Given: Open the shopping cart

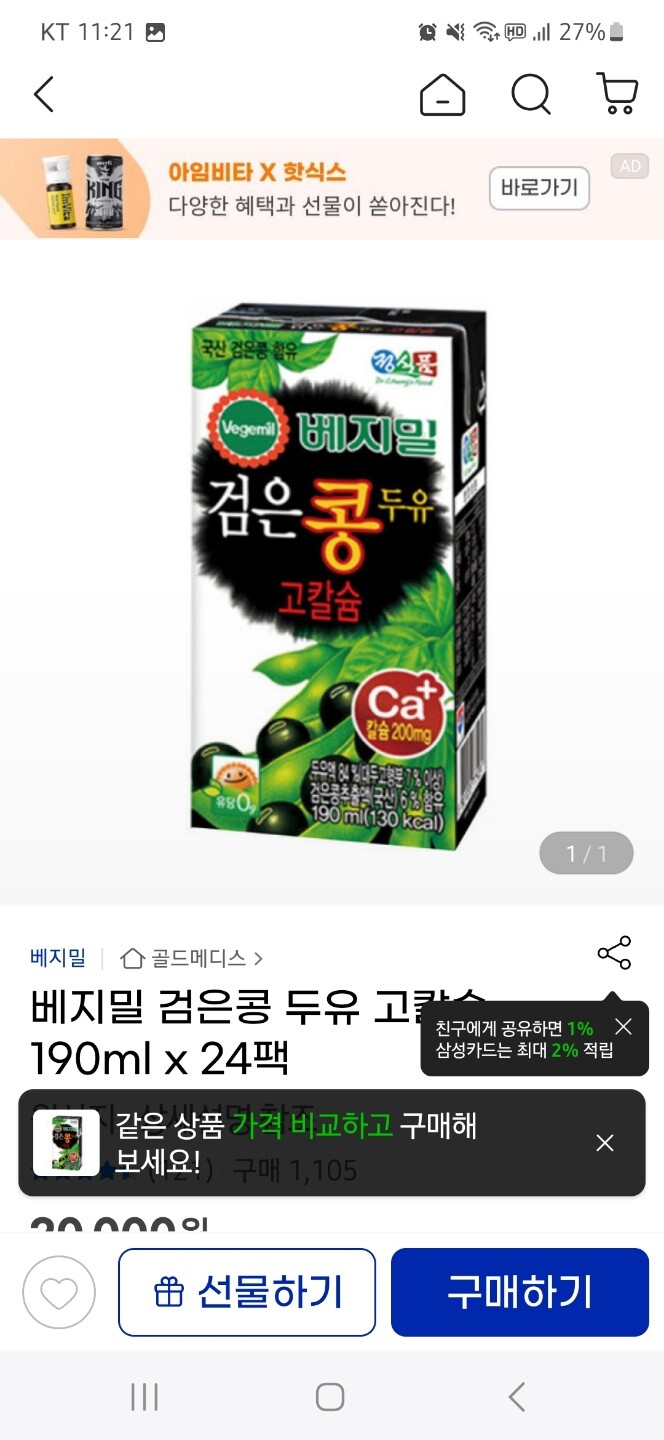Looking at the screenshot, I should click(617, 94).
